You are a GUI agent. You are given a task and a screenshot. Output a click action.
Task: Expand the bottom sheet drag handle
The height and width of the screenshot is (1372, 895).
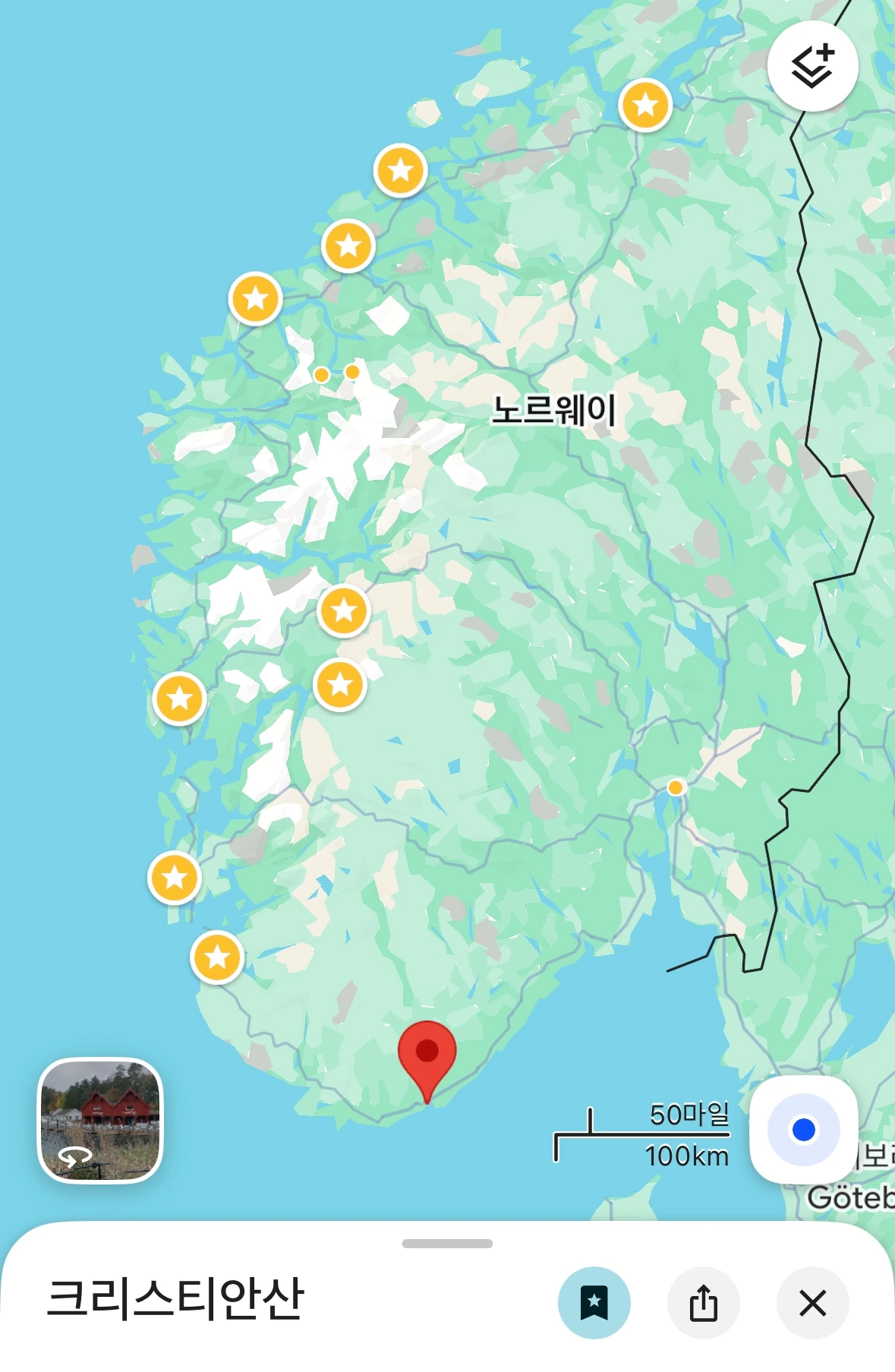[x=447, y=1244]
